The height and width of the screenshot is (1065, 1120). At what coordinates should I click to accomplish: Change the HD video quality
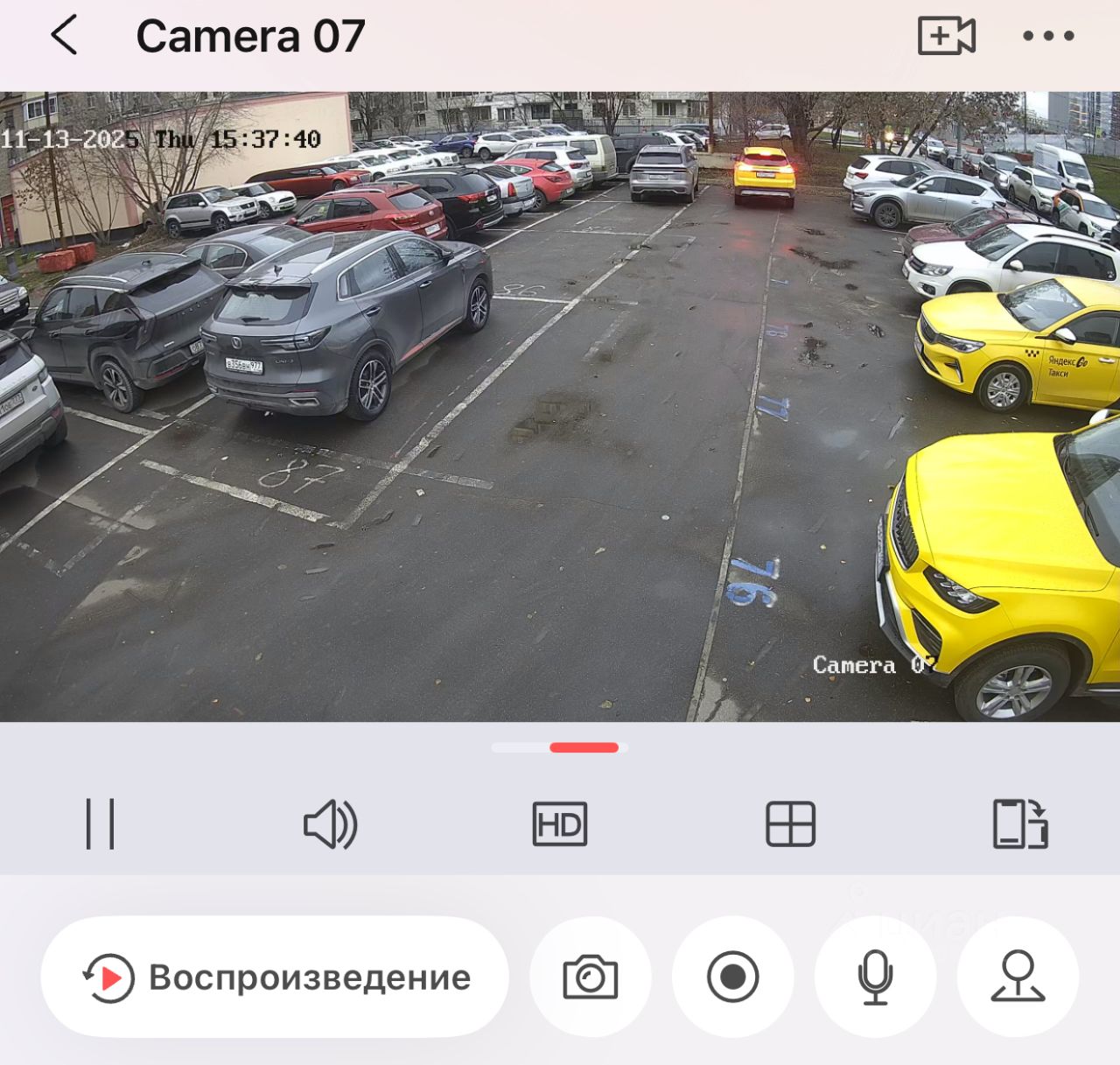pos(560,824)
